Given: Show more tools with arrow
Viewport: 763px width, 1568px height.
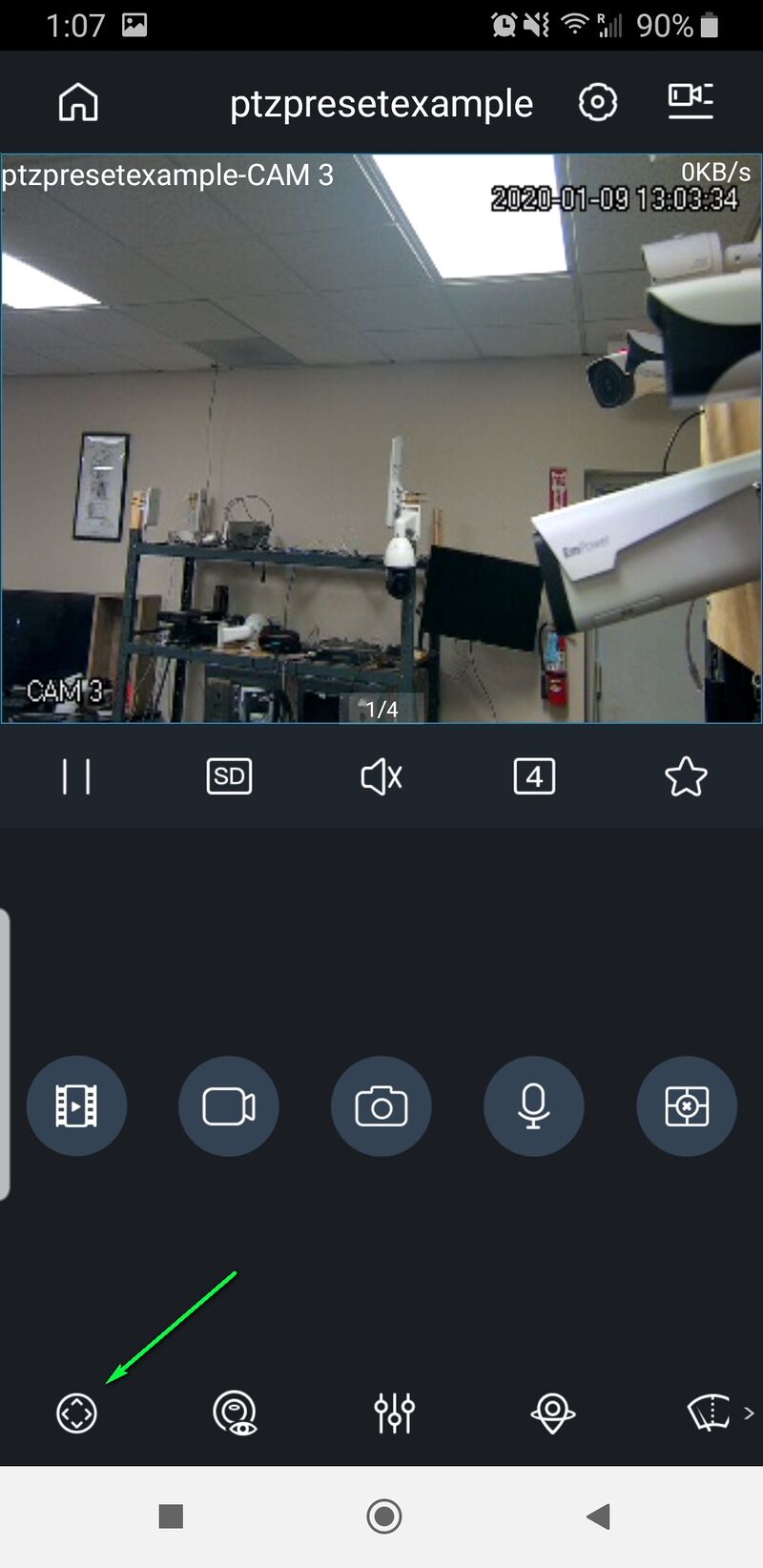Looking at the screenshot, I should 749,1413.
